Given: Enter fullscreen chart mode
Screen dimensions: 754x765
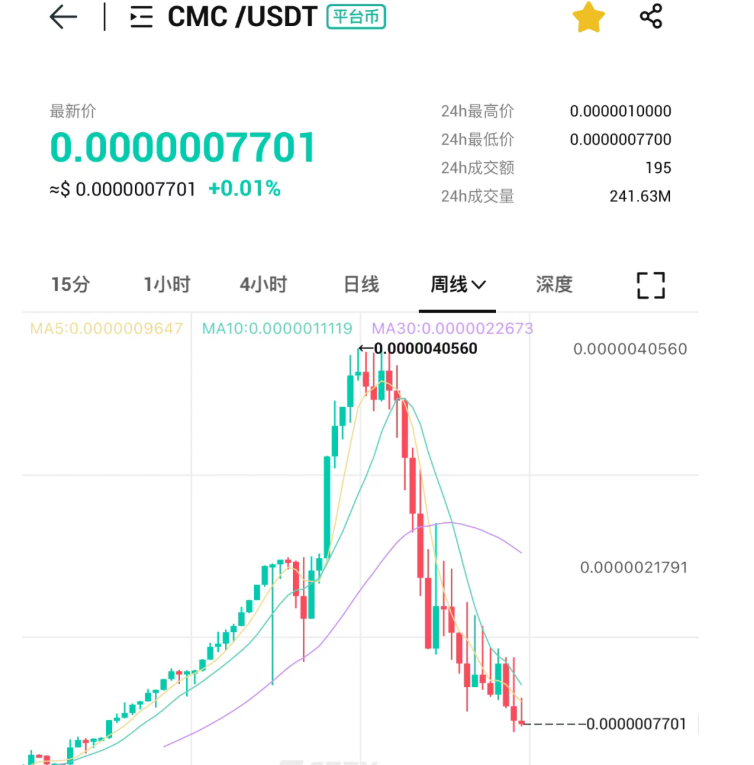Looking at the screenshot, I should click(650, 285).
